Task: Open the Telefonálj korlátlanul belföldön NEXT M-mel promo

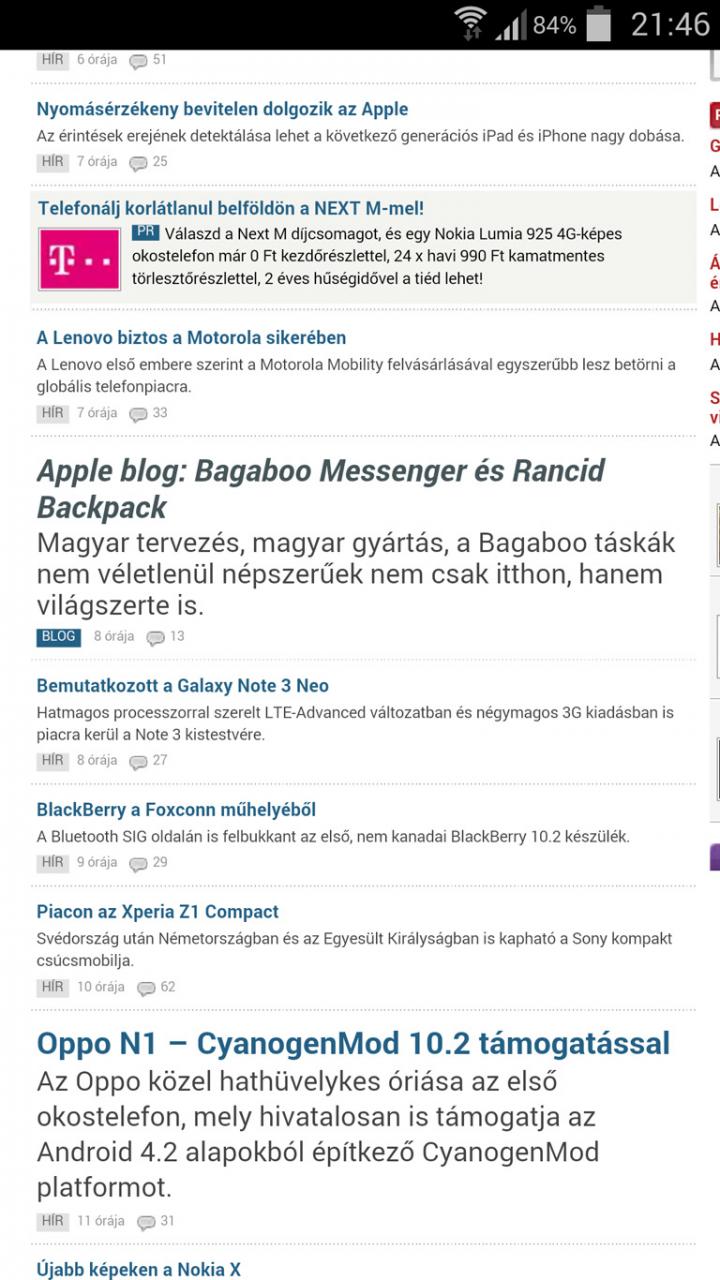Action: (231, 208)
